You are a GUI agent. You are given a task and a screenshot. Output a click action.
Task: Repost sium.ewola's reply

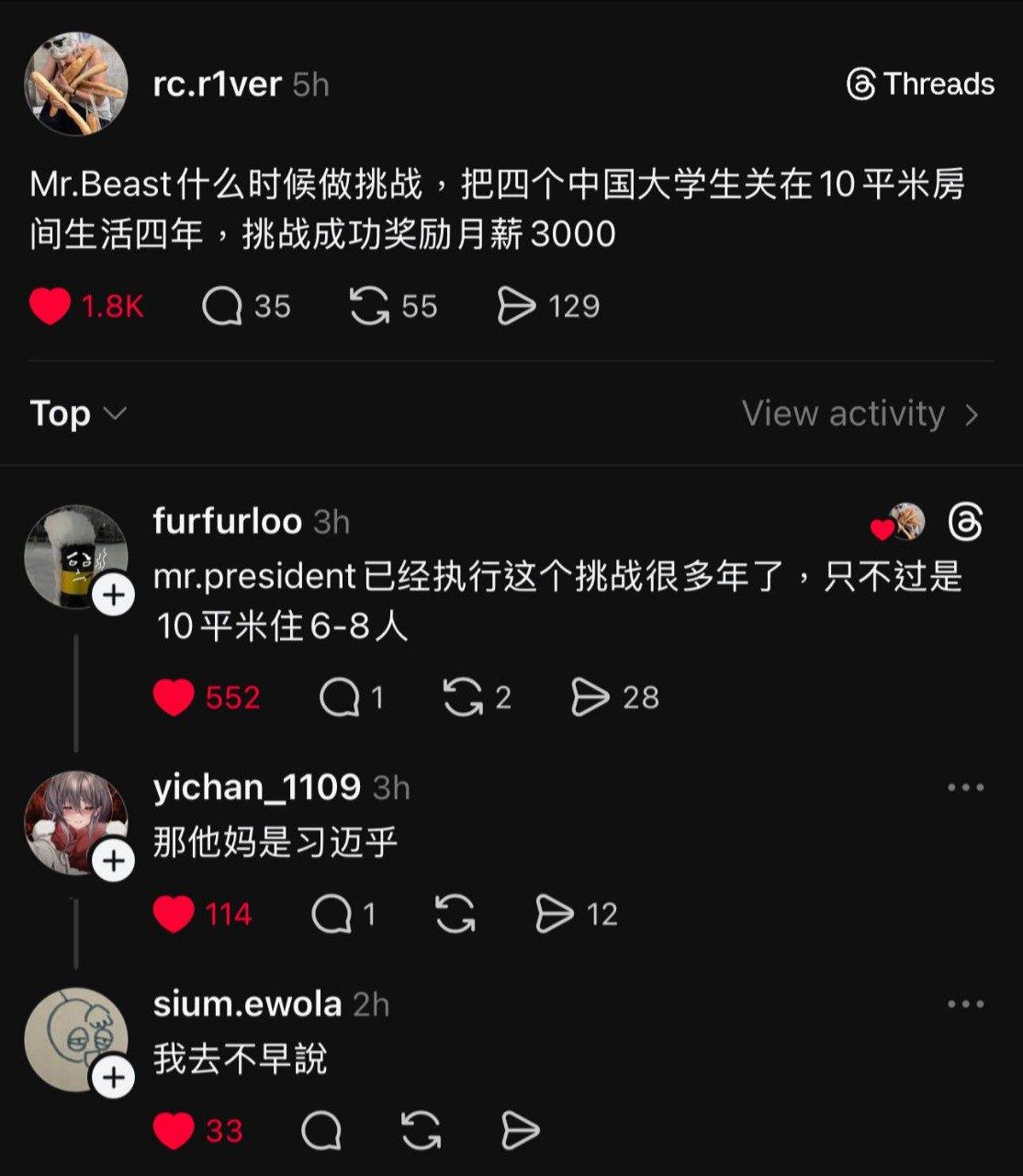coord(421,1131)
